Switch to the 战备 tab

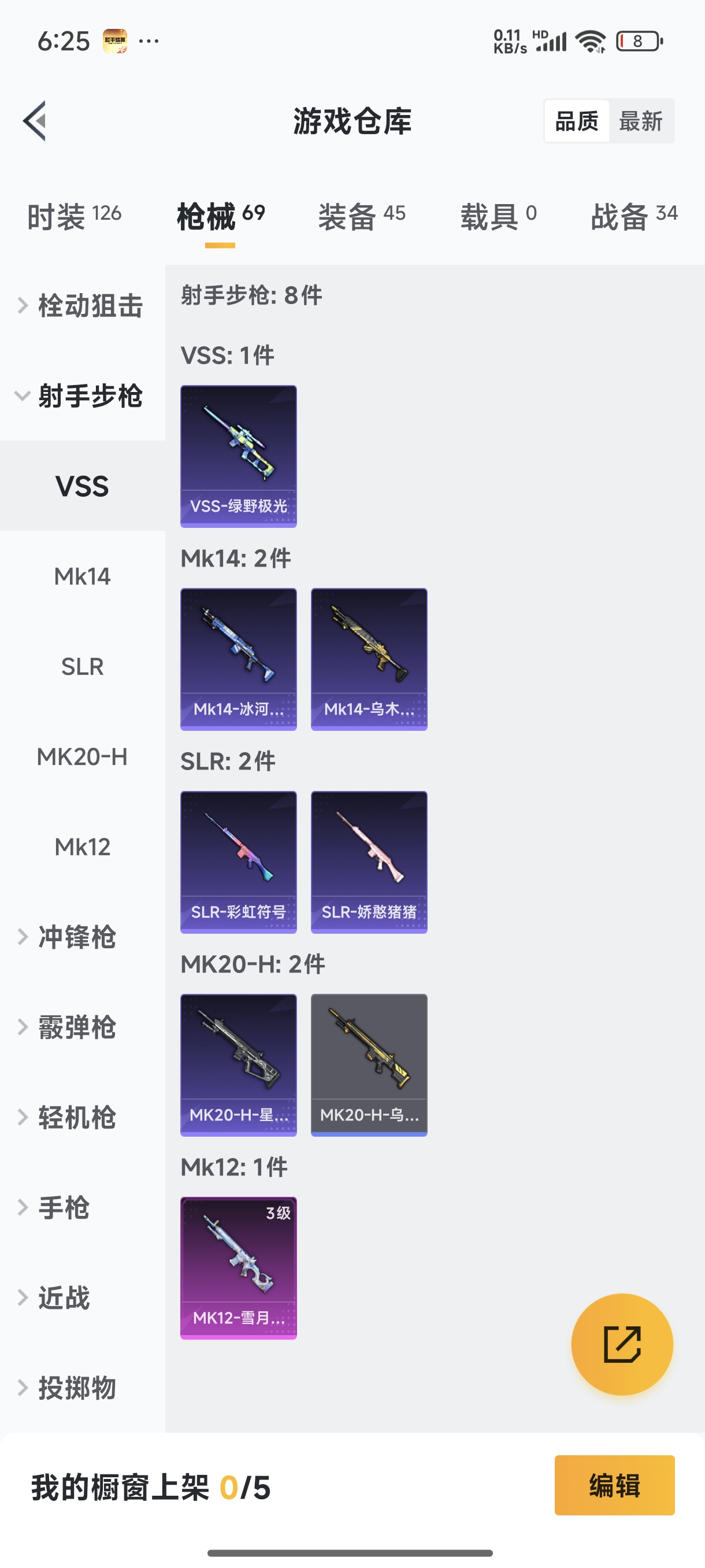coord(633,217)
